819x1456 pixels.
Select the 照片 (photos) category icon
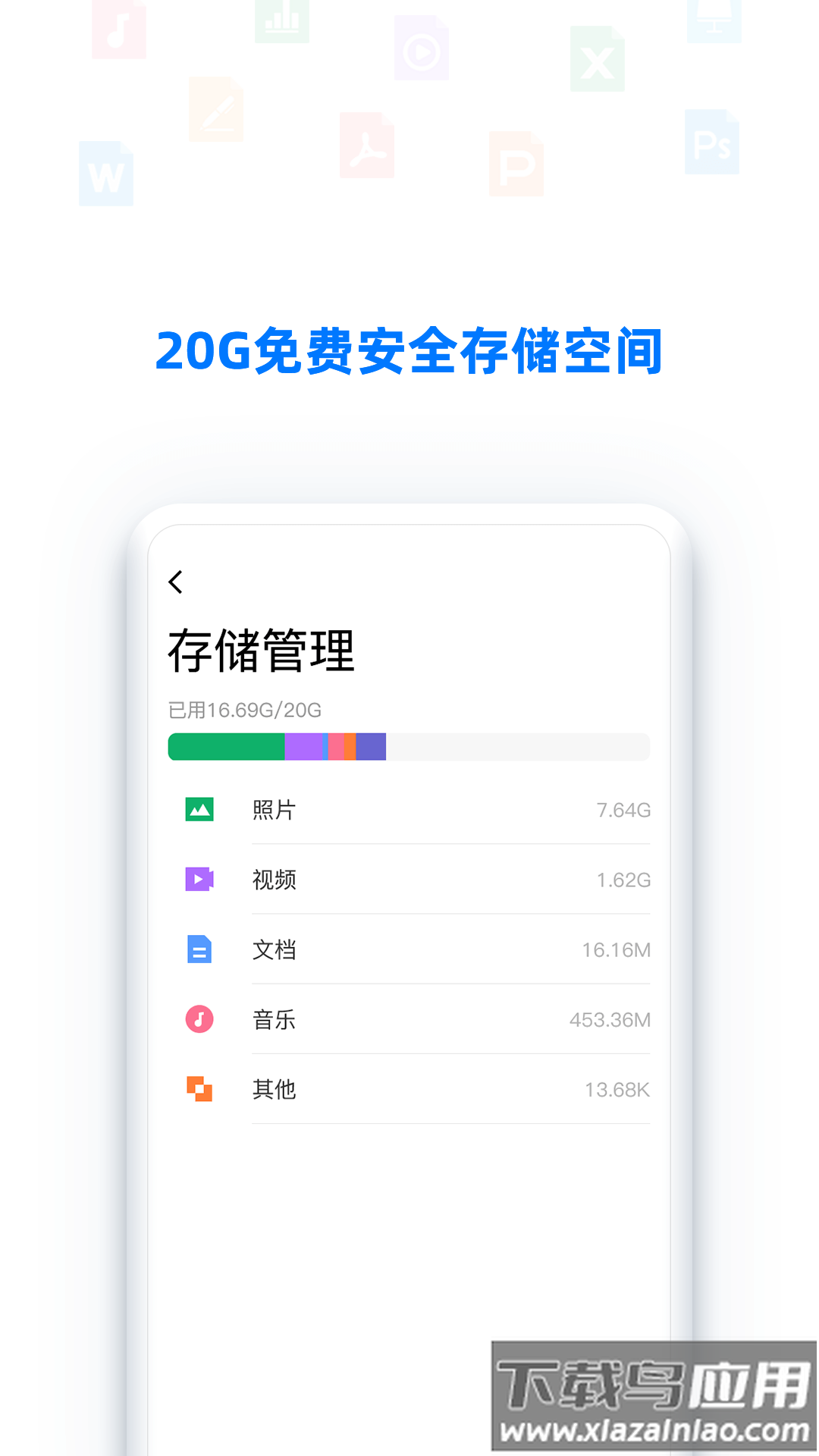click(199, 810)
